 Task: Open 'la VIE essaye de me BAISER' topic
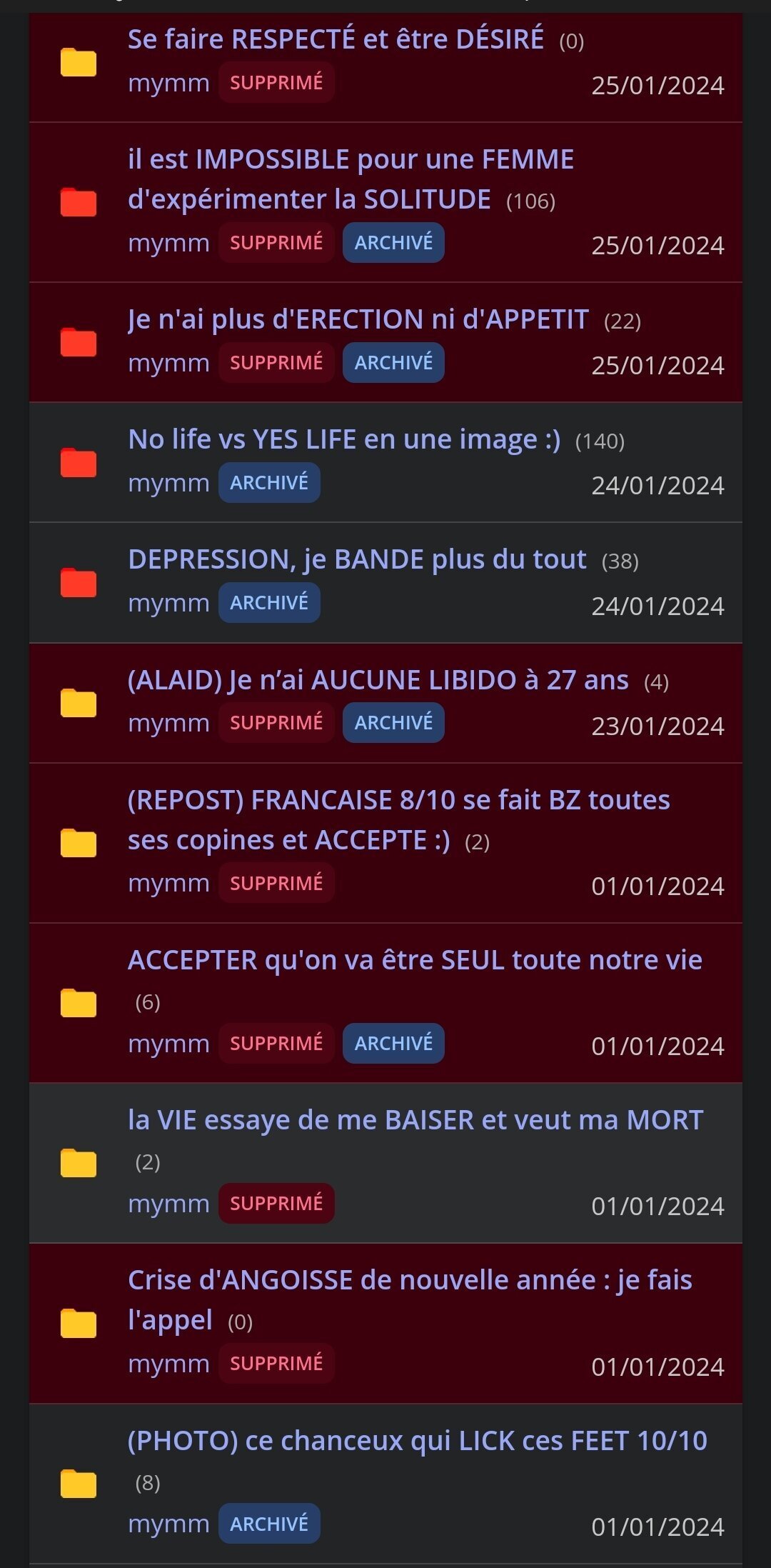(415, 1120)
